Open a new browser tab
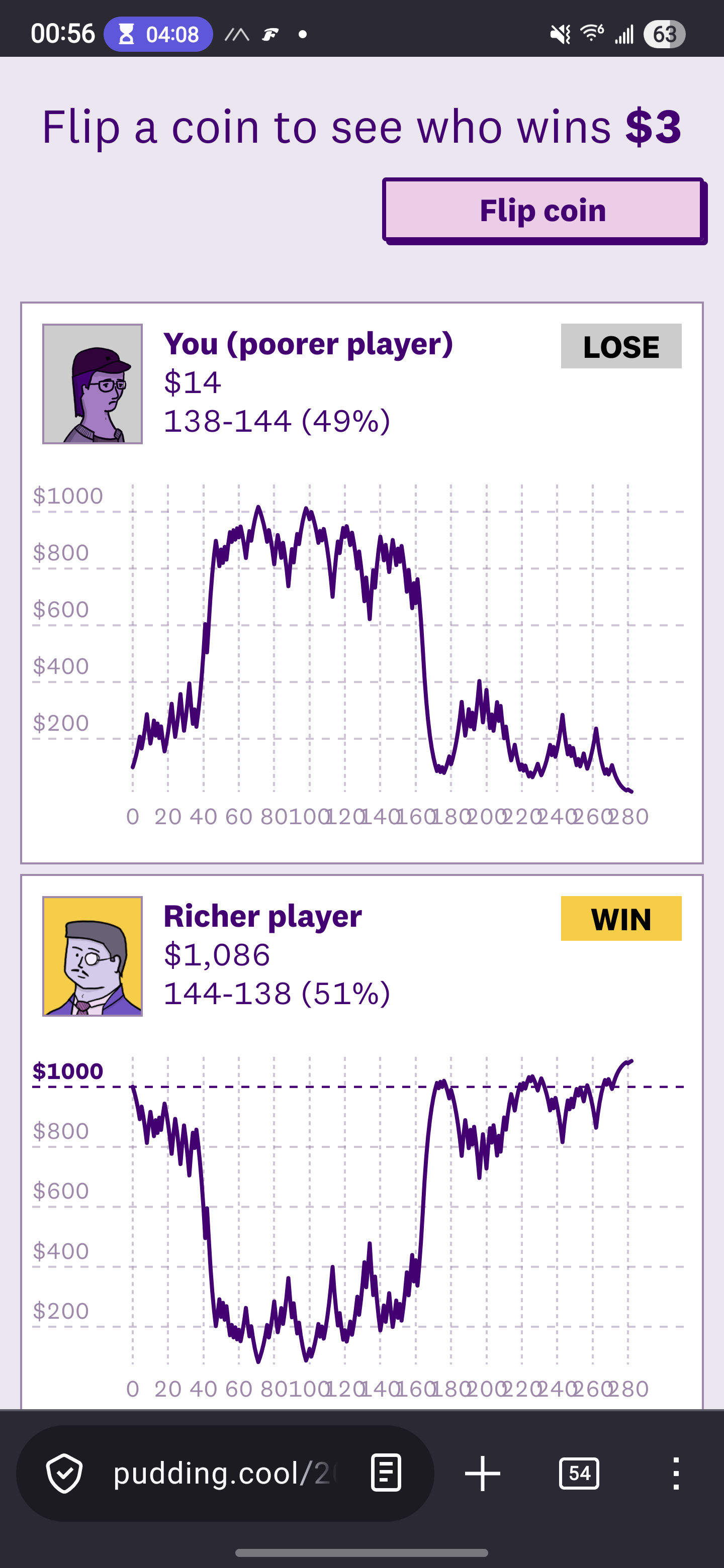The height and width of the screenshot is (1568, 724). coord(482,1474)
